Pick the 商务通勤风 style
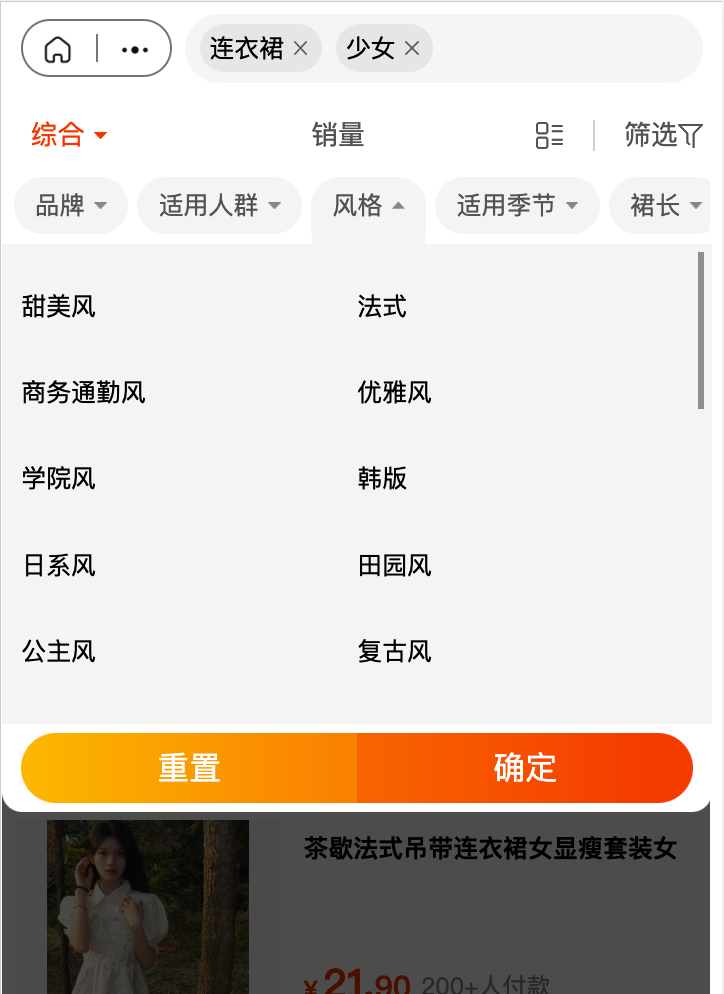 [84, 392]
